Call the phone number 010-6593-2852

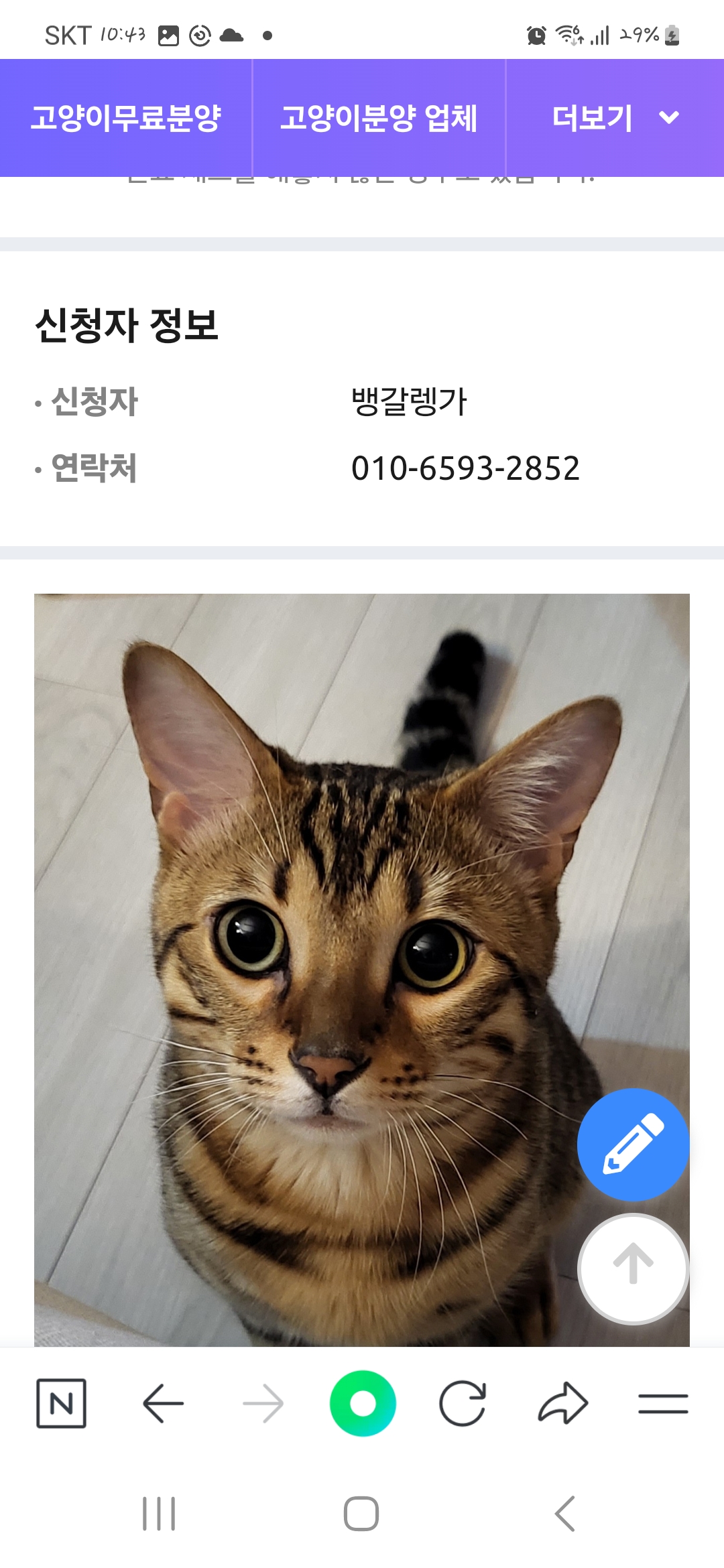click(x=465, y=468)
